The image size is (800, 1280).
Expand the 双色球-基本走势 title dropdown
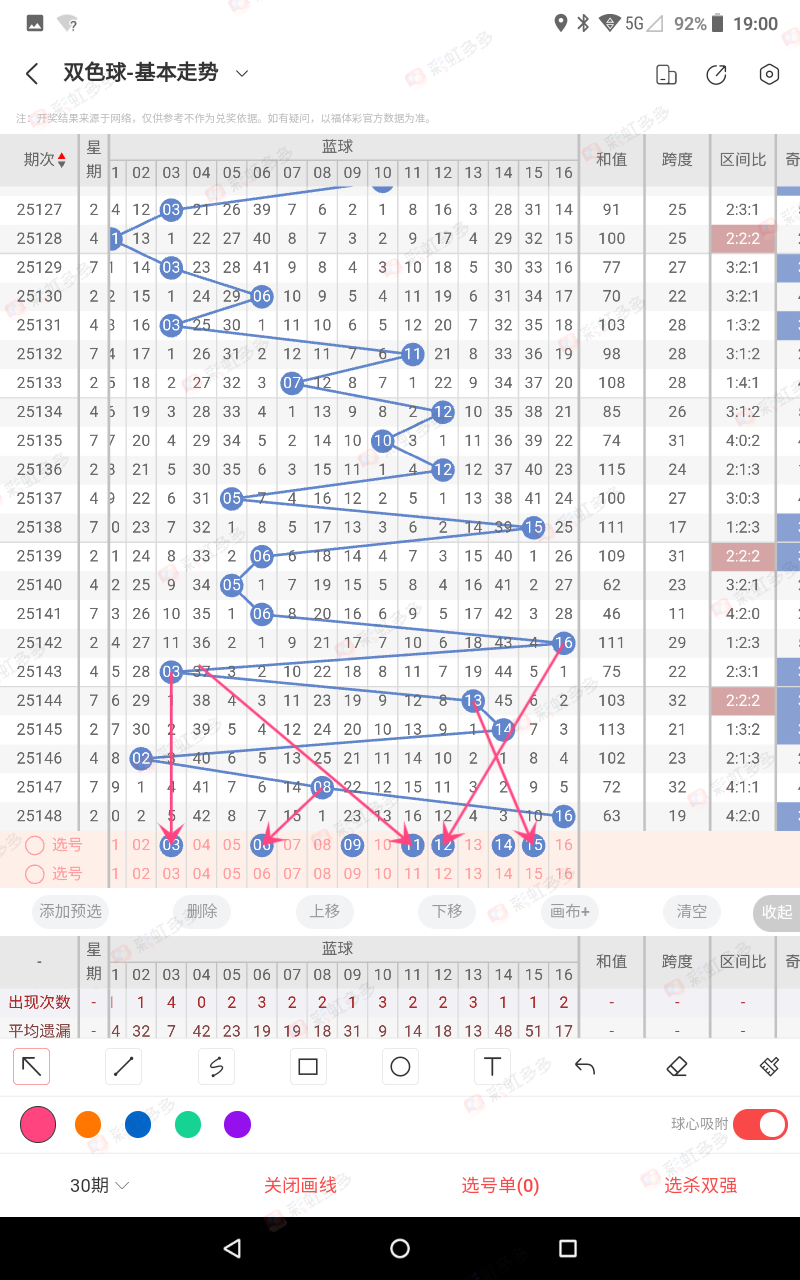[241, 73]
